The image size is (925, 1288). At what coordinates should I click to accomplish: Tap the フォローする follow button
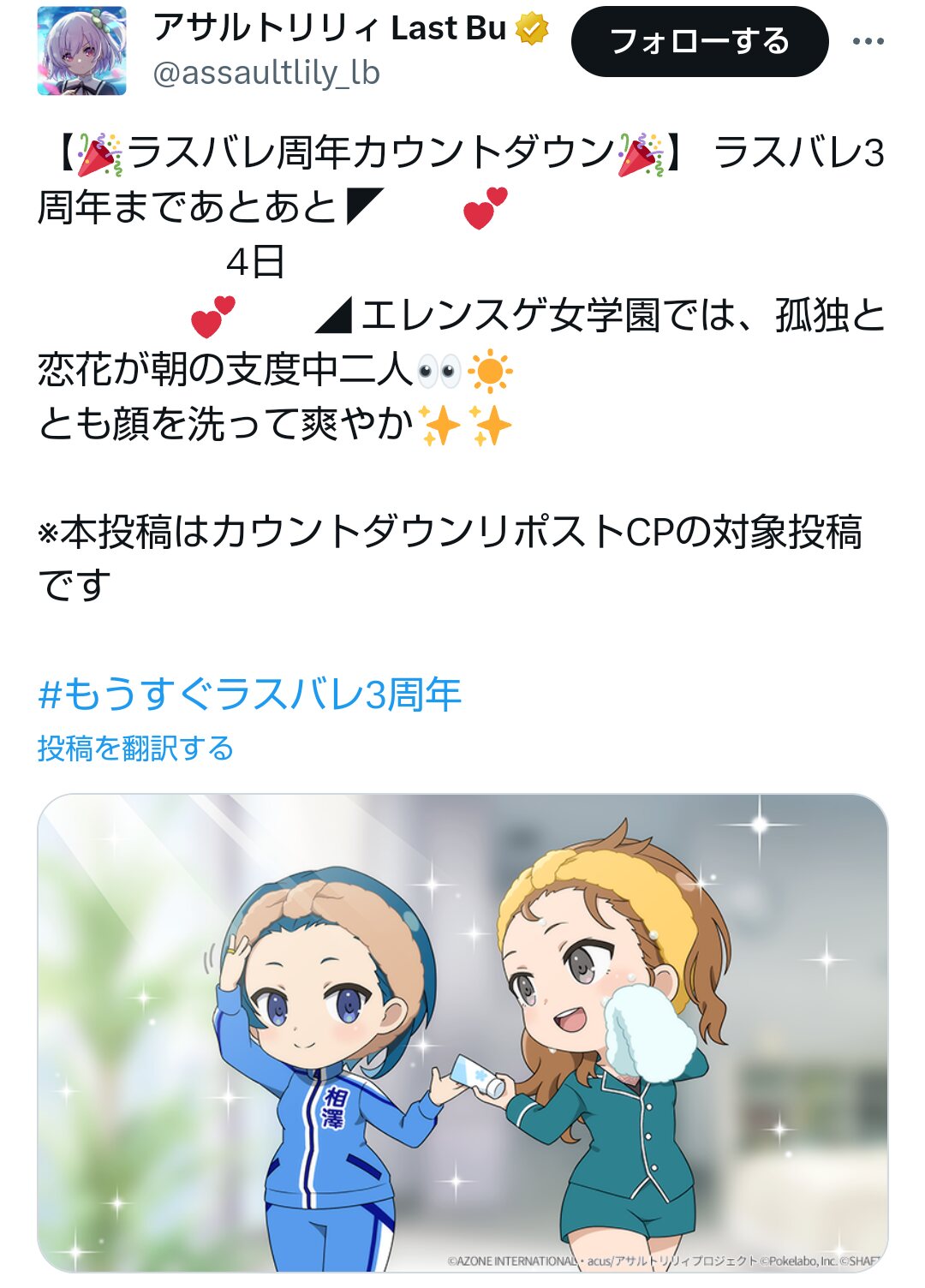tap(699, 42)
